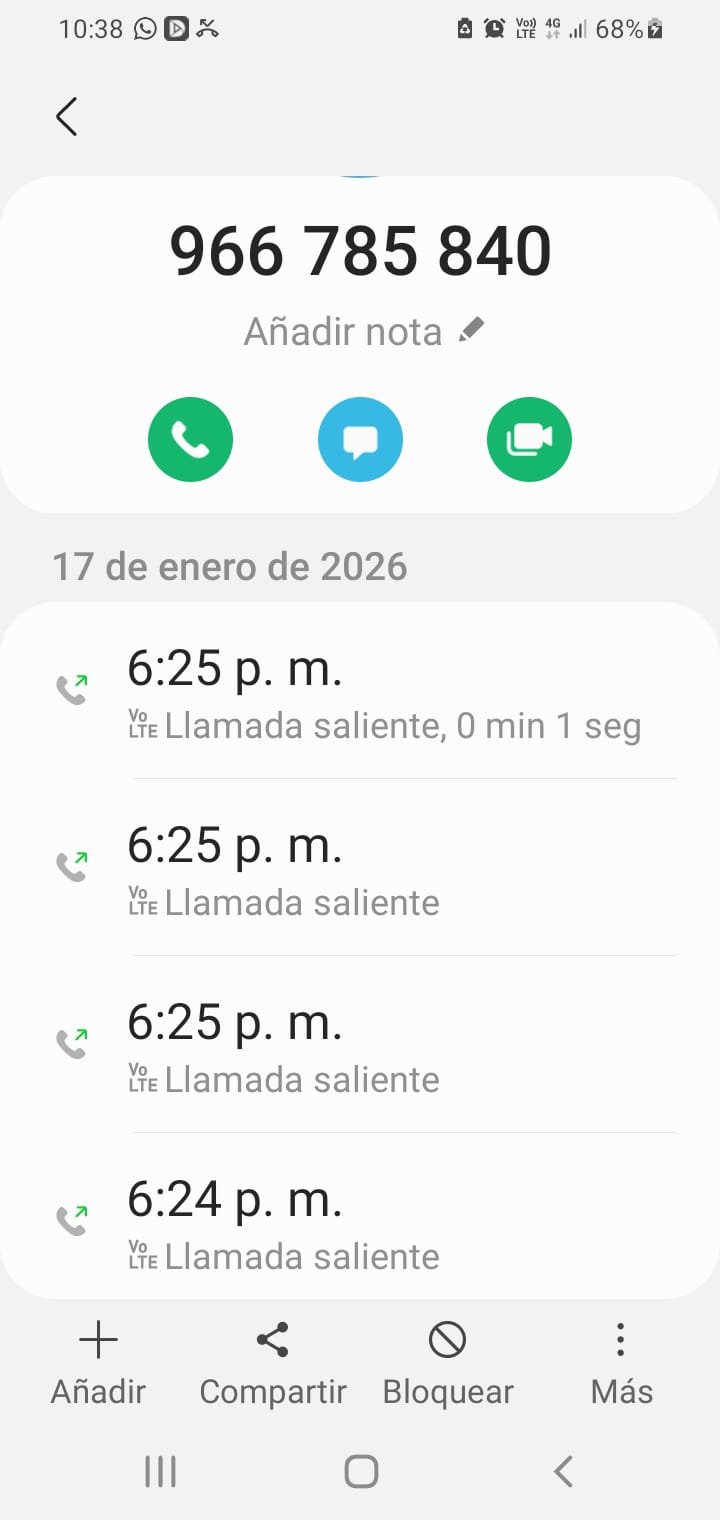Go to the home screen
The image size is (720, 1520).
pyautogui.click(x=360, y=1471)
